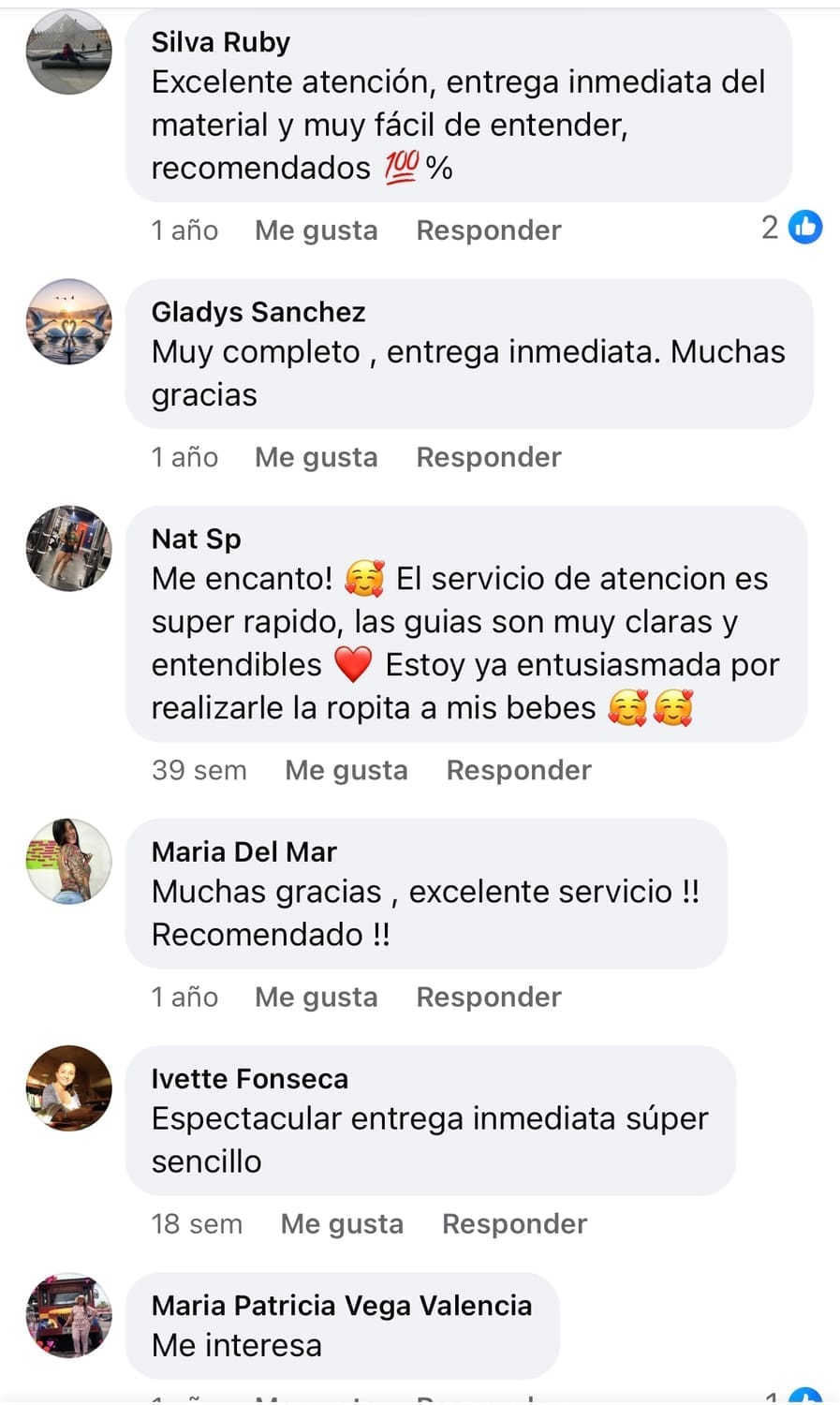Image resolution: width=840 pixels, height=1405 pixels.
Task: Like Maria Del Mar's comment
Action: 316,997
